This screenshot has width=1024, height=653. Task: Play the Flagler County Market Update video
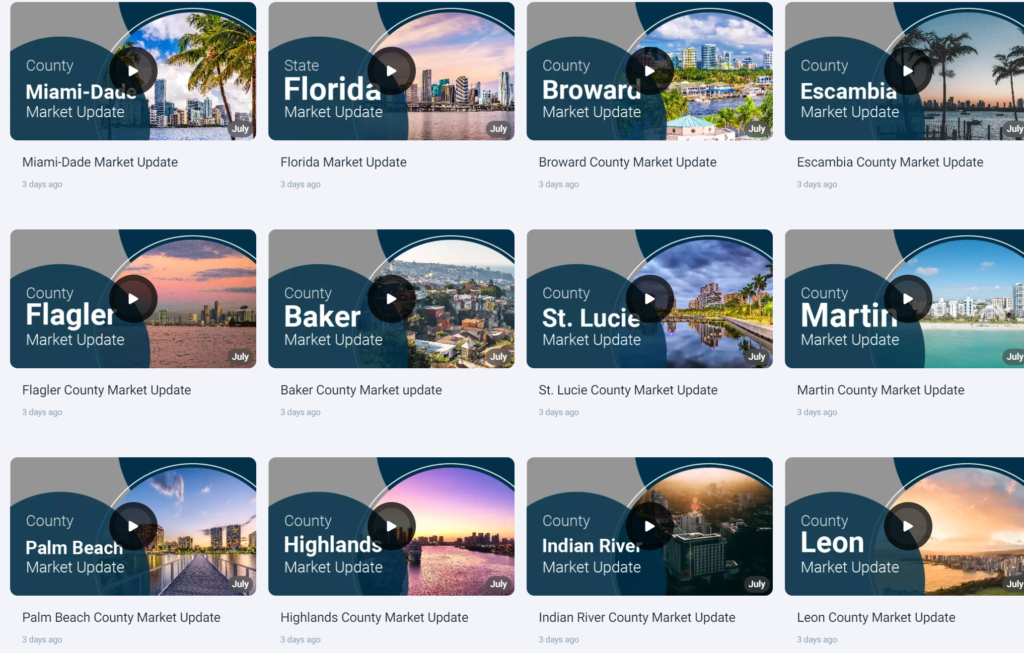pyautogui.click(x=133, y=299)
